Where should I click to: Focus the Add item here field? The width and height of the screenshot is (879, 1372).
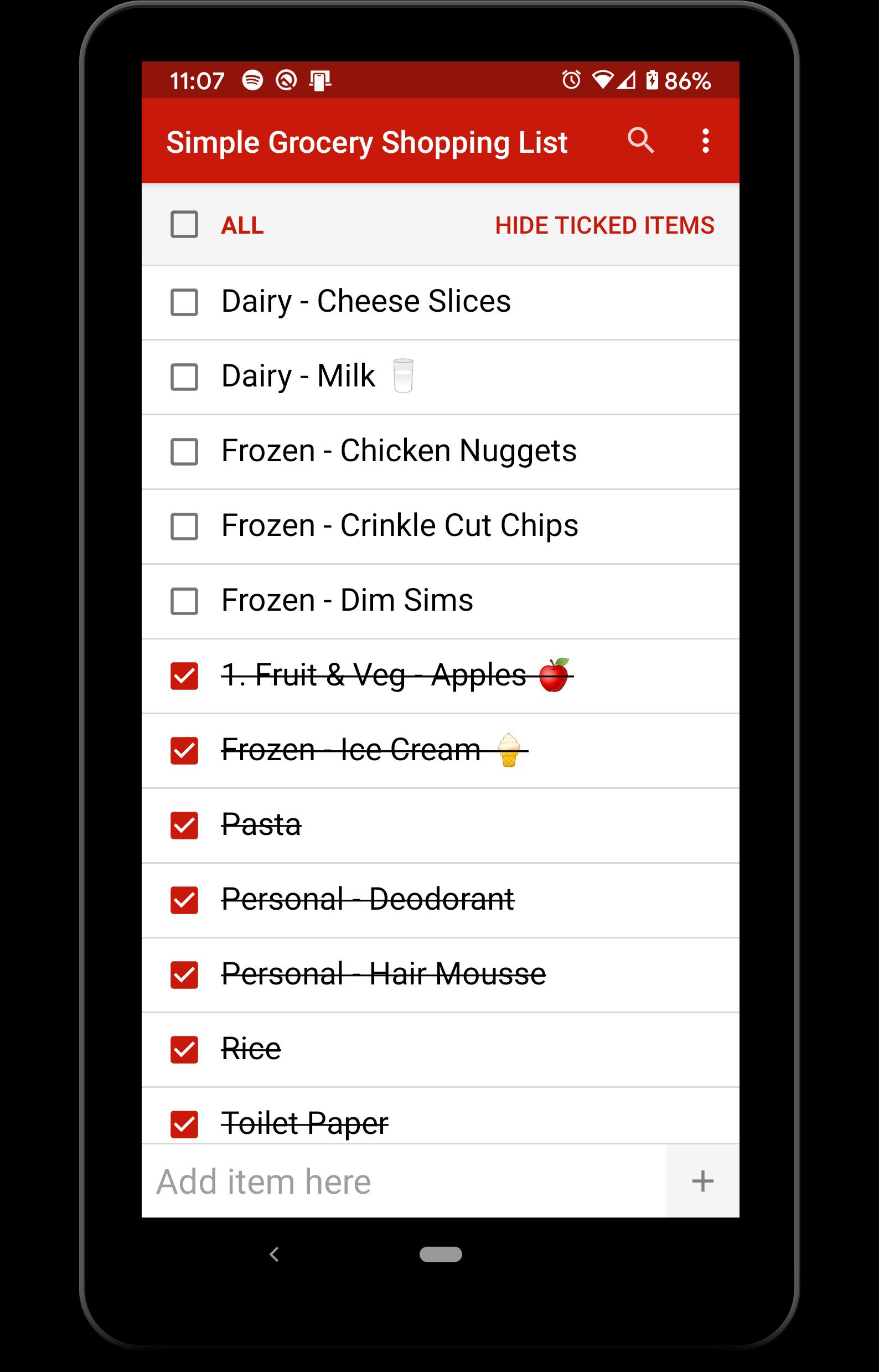402,1182
